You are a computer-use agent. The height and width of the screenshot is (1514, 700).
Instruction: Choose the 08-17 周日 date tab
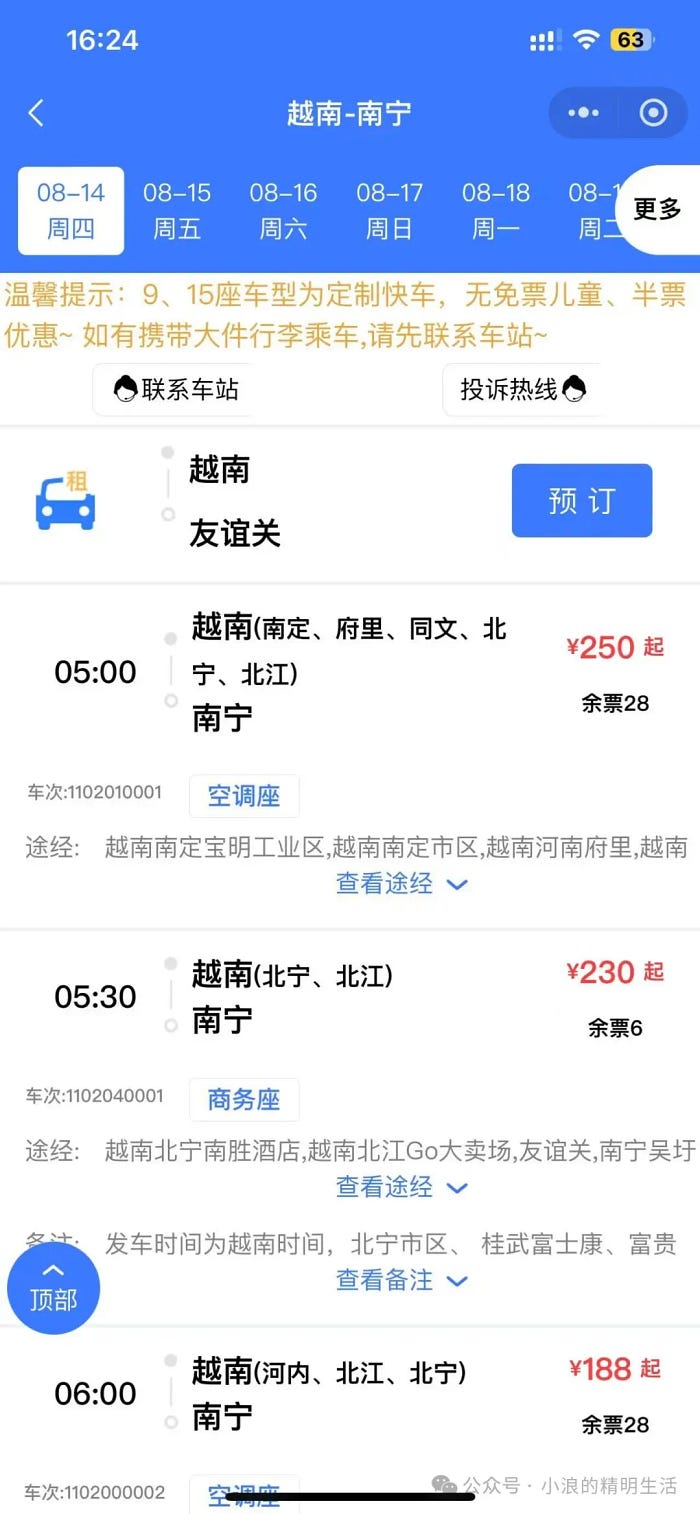click(x=389, y=210)
